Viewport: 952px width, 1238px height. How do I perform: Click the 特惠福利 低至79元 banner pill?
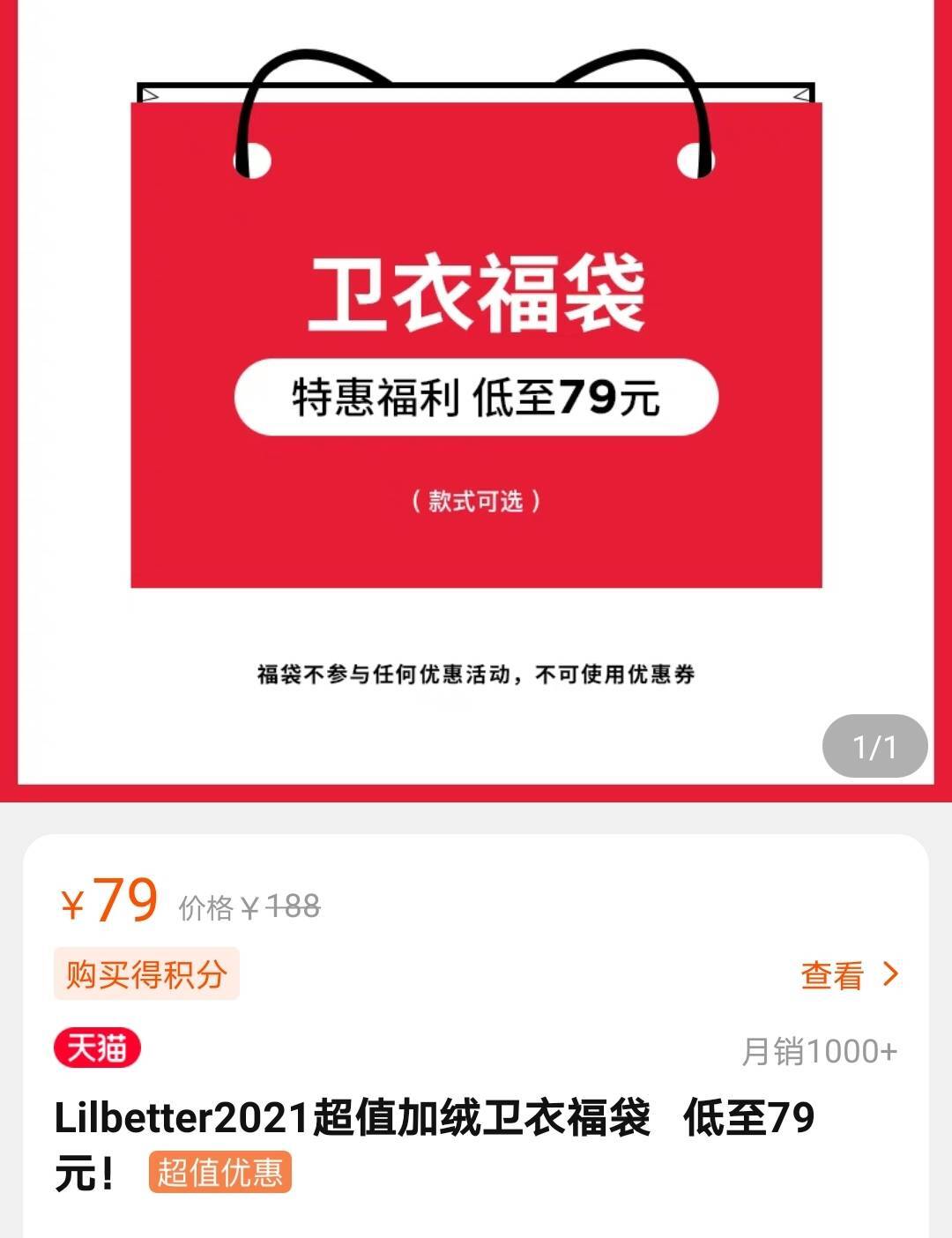click(x=476, y=399)
